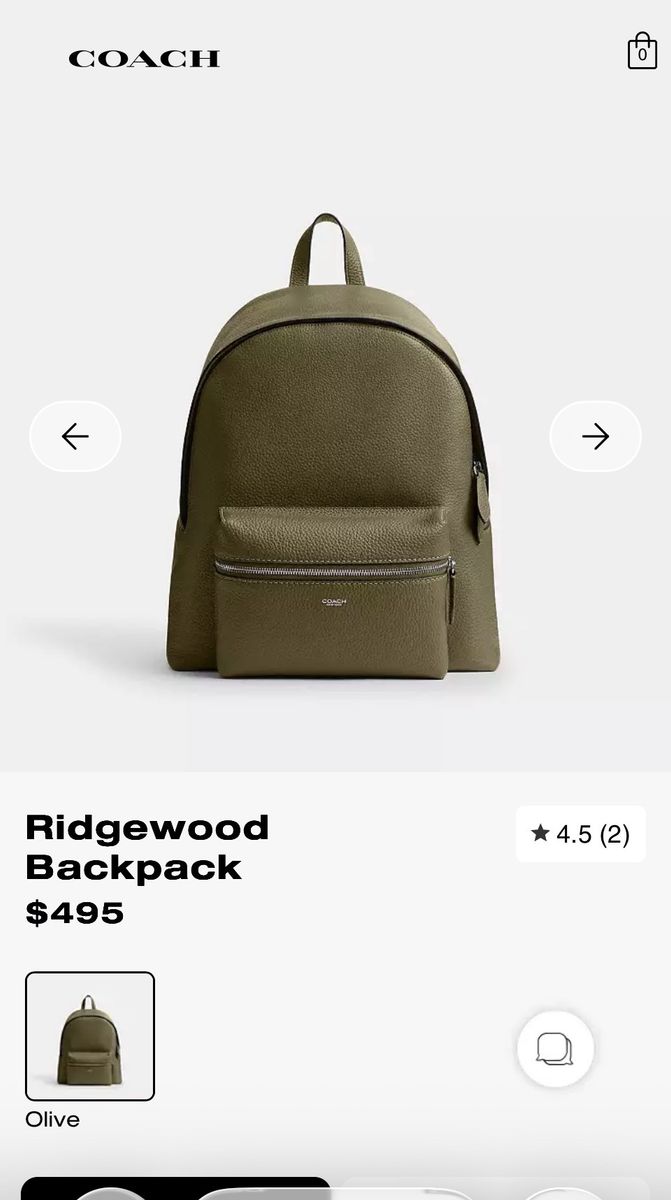Go to the Coach home page
Image resolution: width=671 pixels, height=1200 pixels.
(x=144, y=59)
